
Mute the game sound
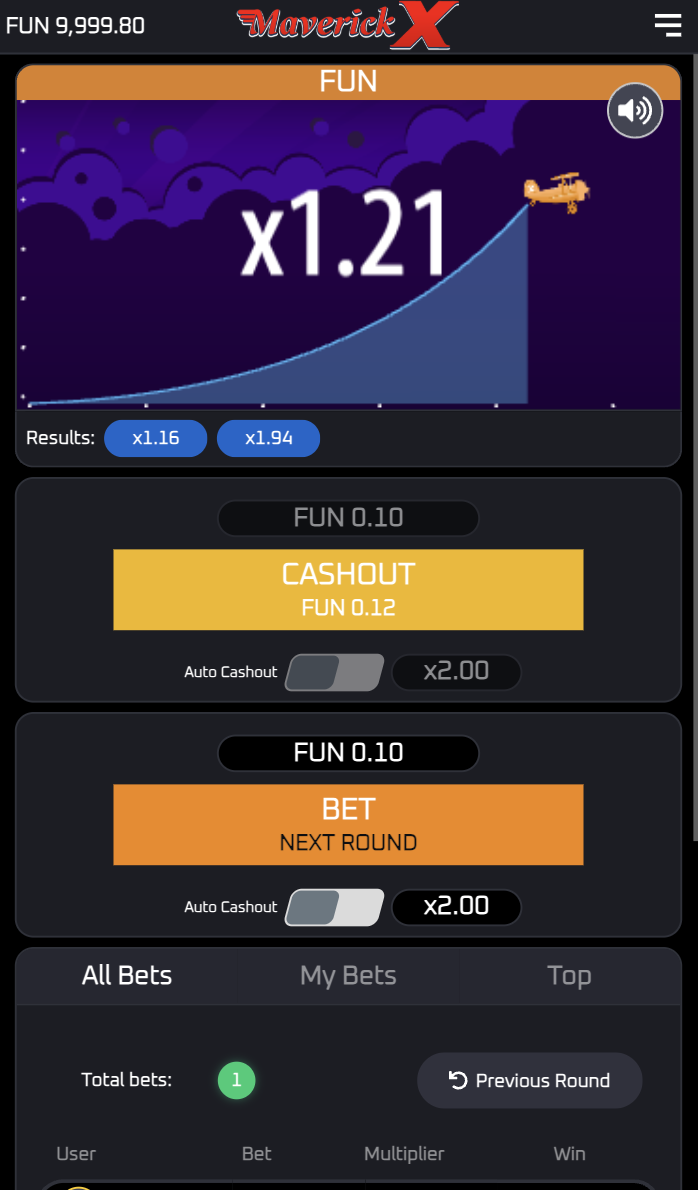tap(635, 110)
